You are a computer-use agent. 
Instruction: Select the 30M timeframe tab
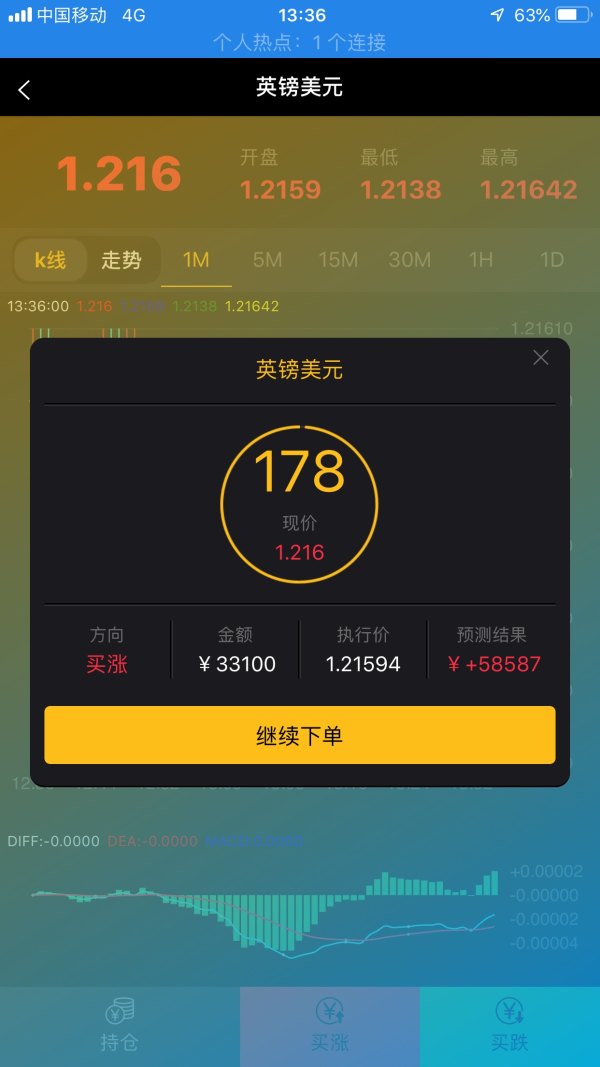[409, 260]
